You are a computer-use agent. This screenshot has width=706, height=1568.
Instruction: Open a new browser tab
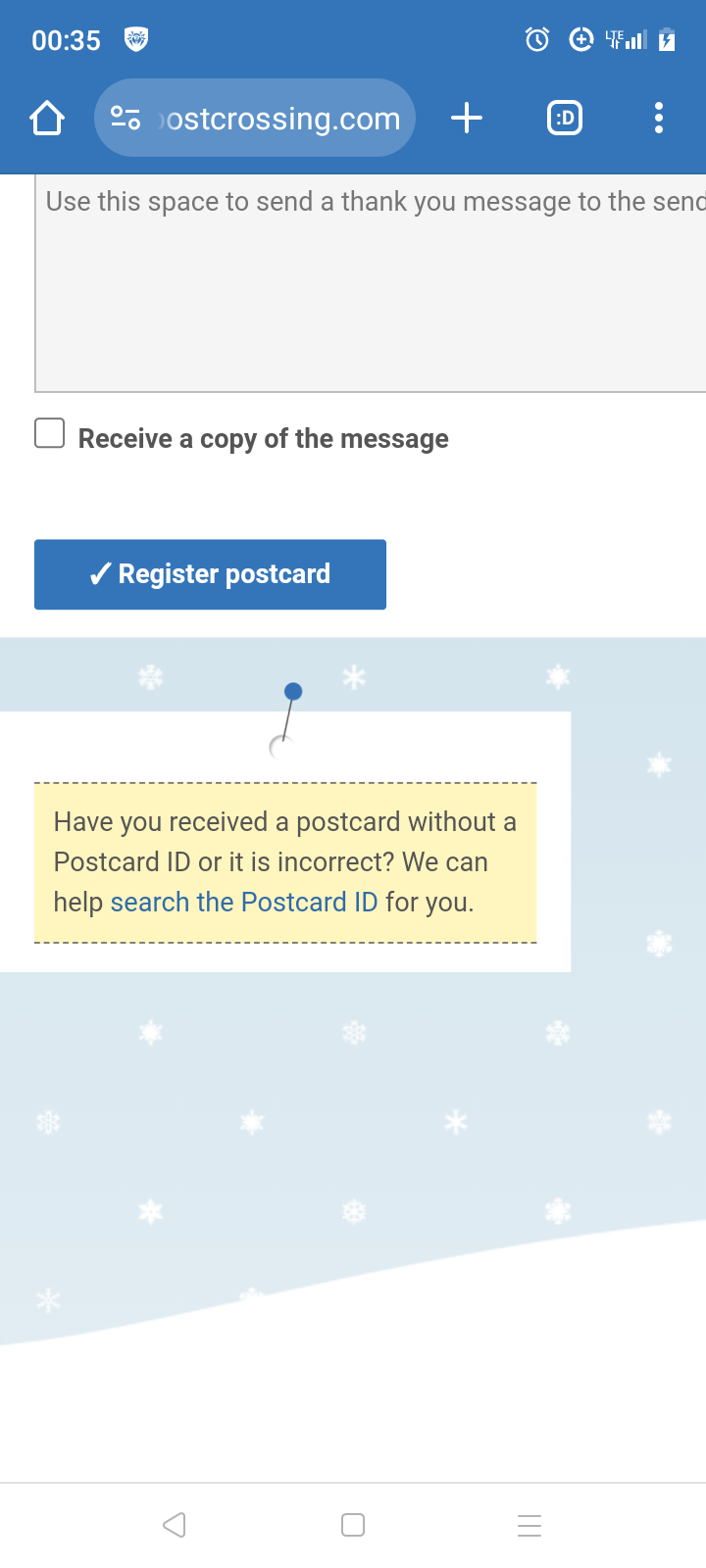[467, 119]
